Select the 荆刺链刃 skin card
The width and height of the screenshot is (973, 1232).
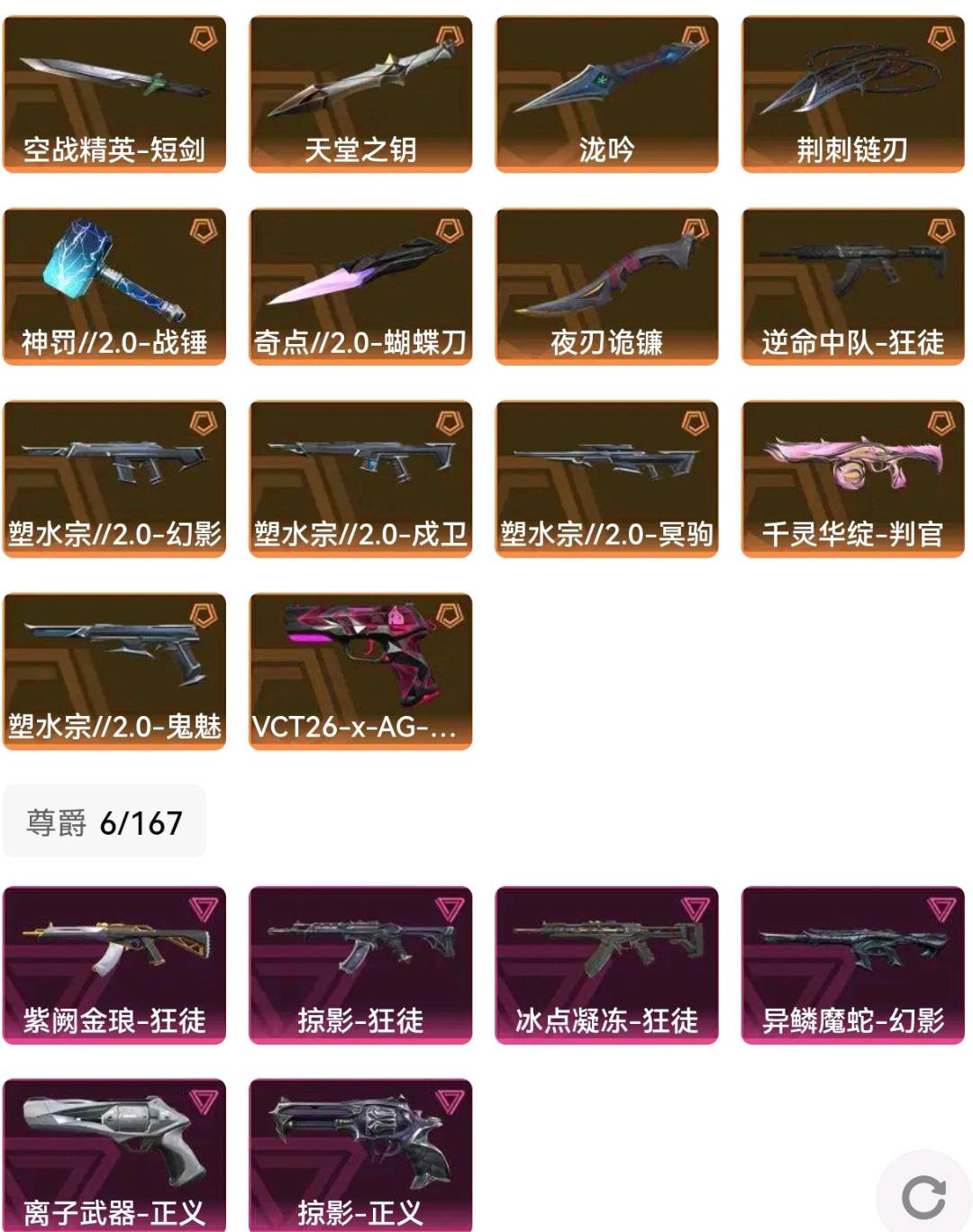[852, 94]
